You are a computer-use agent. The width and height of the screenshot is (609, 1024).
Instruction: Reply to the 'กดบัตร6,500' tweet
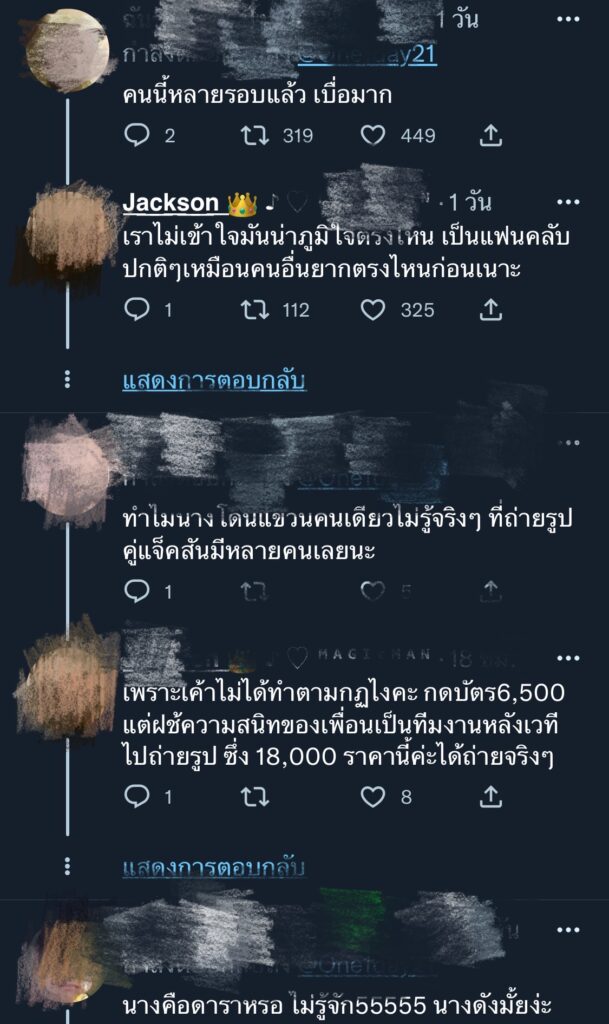tap(137, 796)
